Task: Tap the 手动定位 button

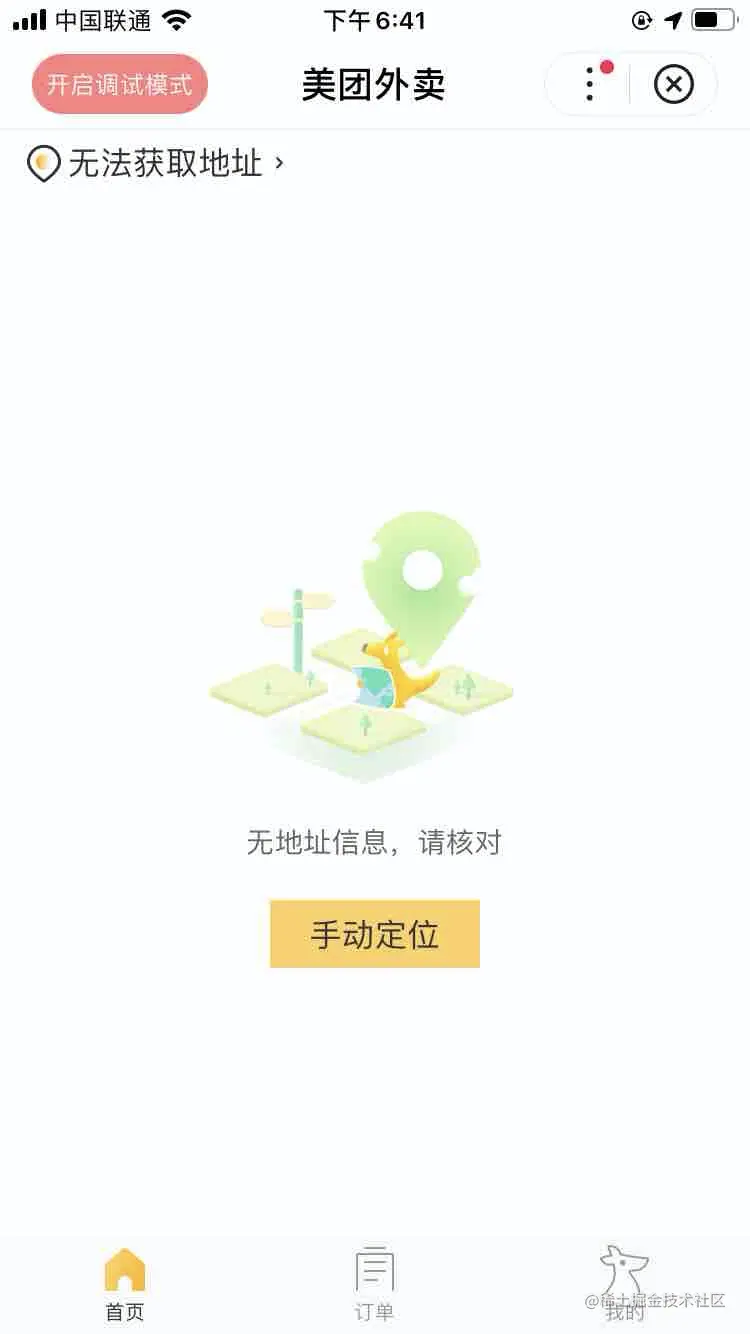Action: coord(375,934)
